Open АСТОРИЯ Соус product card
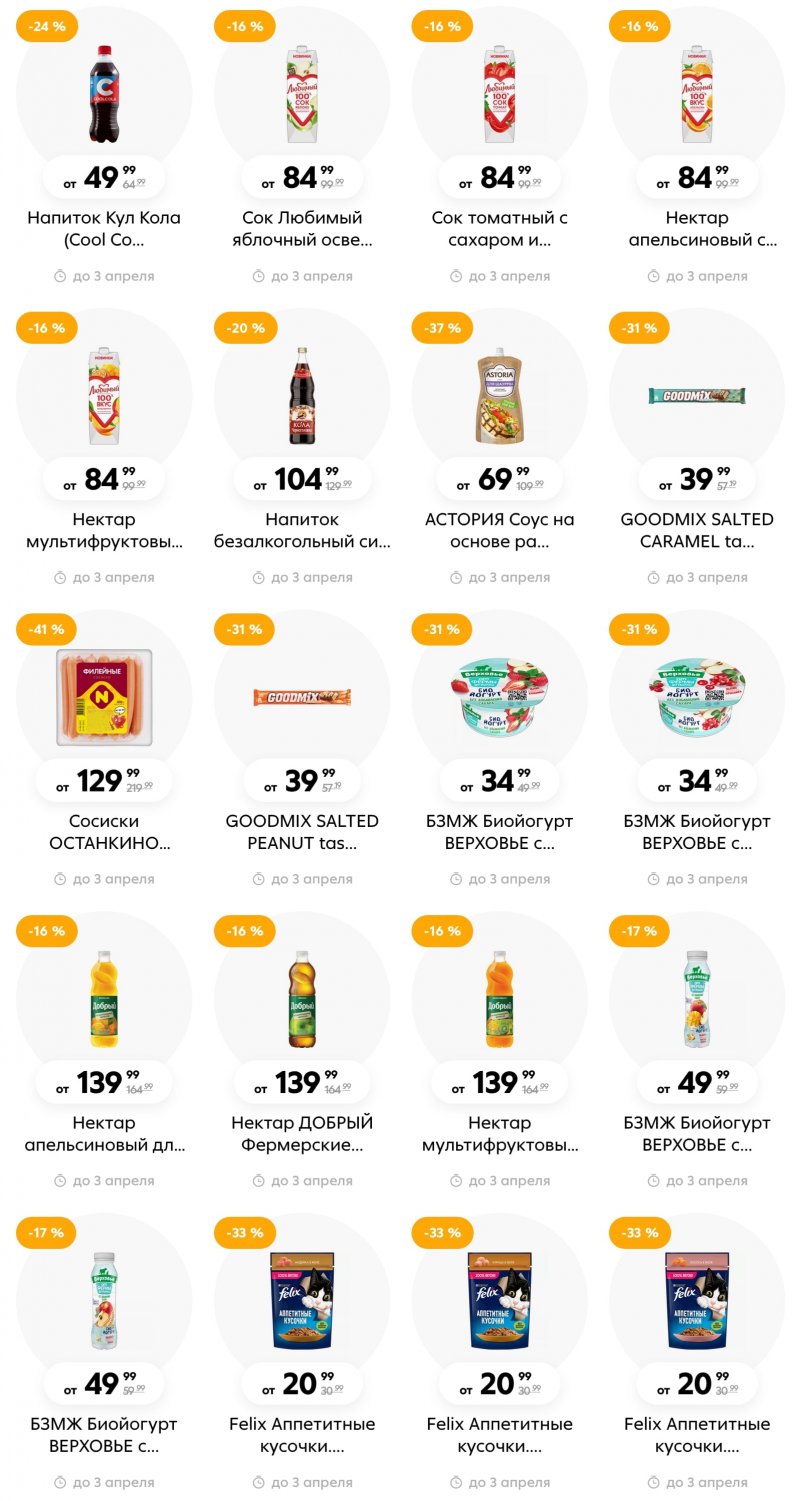 [499, 531]
